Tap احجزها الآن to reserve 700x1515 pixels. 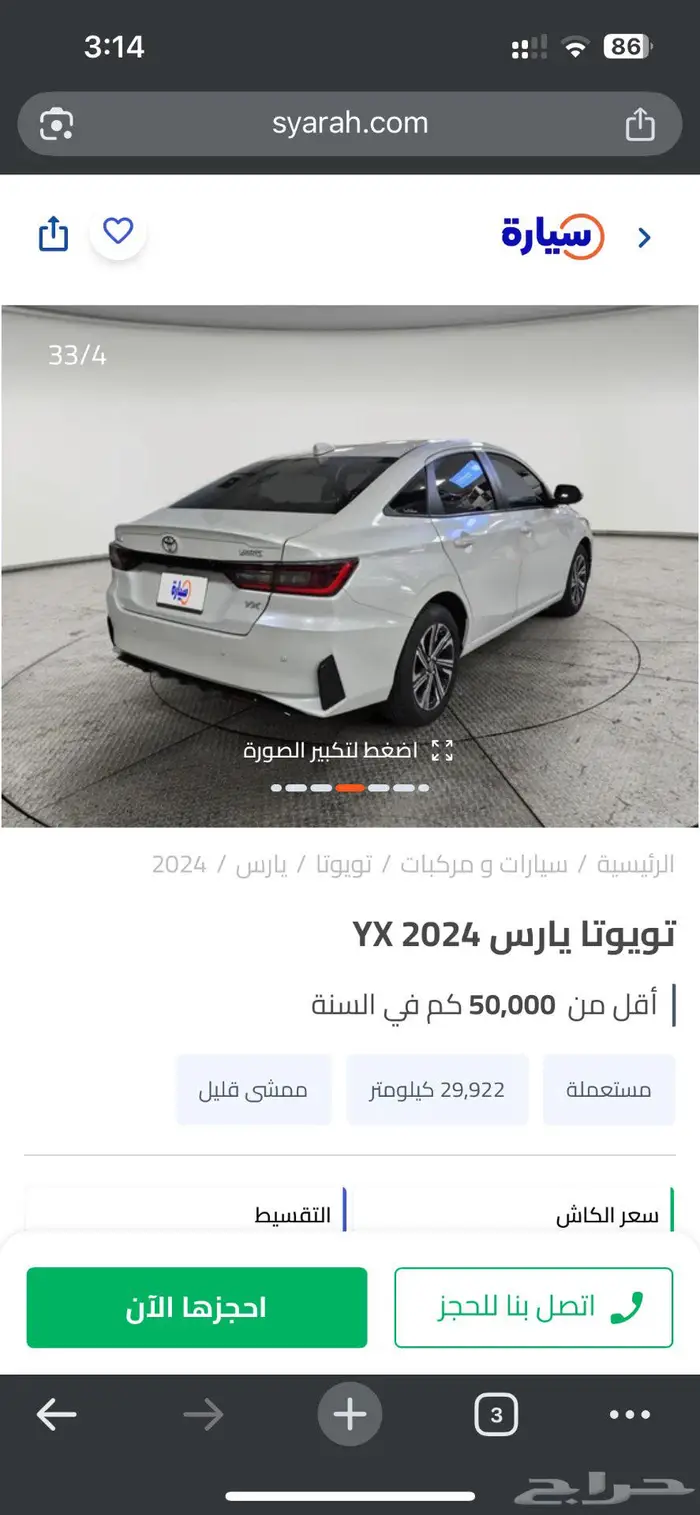coord(197,1307)
